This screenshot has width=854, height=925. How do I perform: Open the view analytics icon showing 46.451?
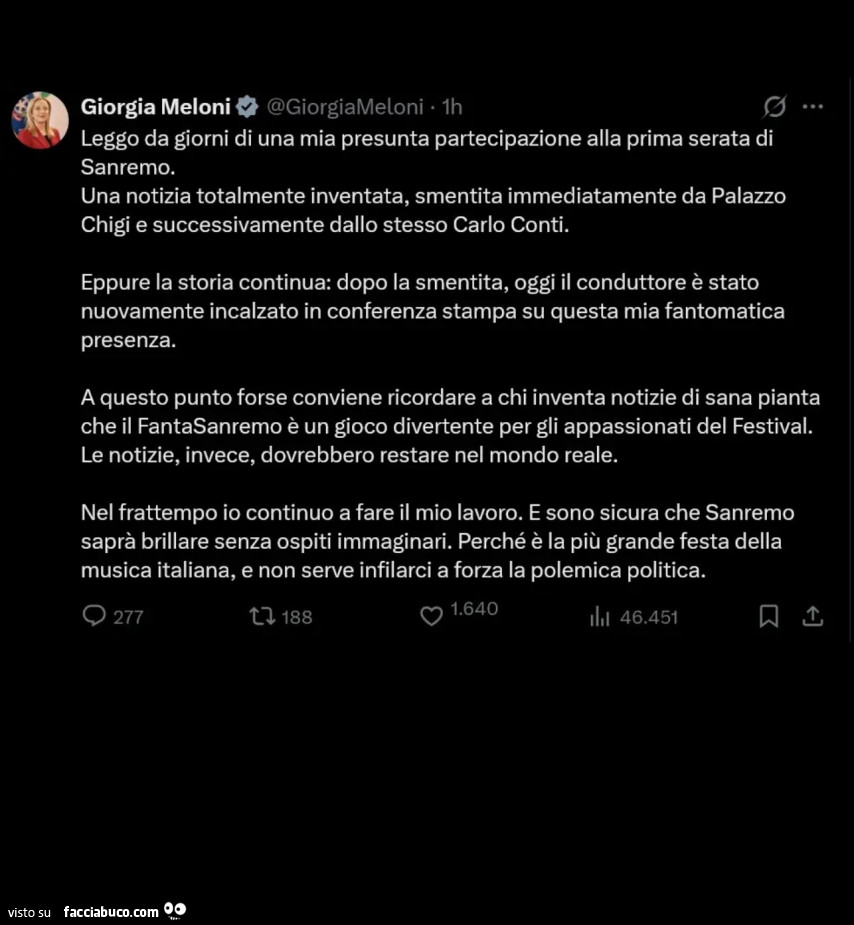pos(600,617)
